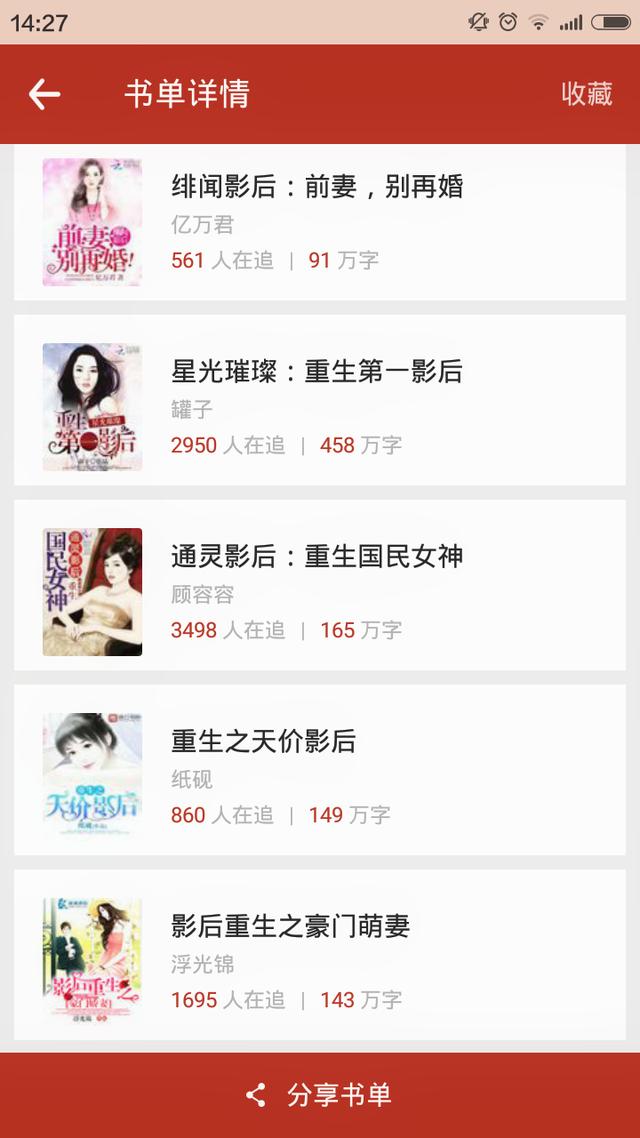Screen dimensions: 640x1138
Task: Go back using the top-left arrow
Action: point(45,94)
